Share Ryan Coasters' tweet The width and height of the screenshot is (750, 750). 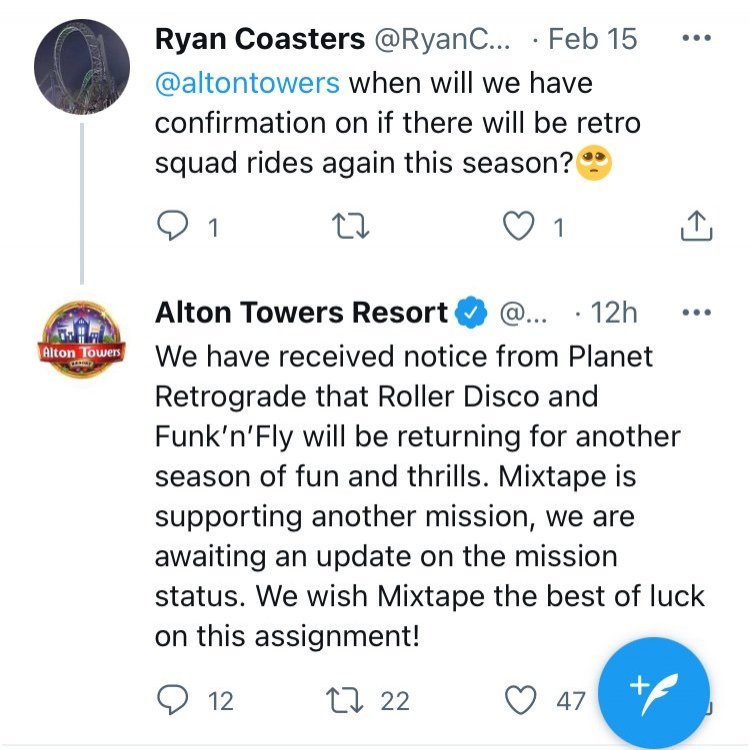coord(695,228)
